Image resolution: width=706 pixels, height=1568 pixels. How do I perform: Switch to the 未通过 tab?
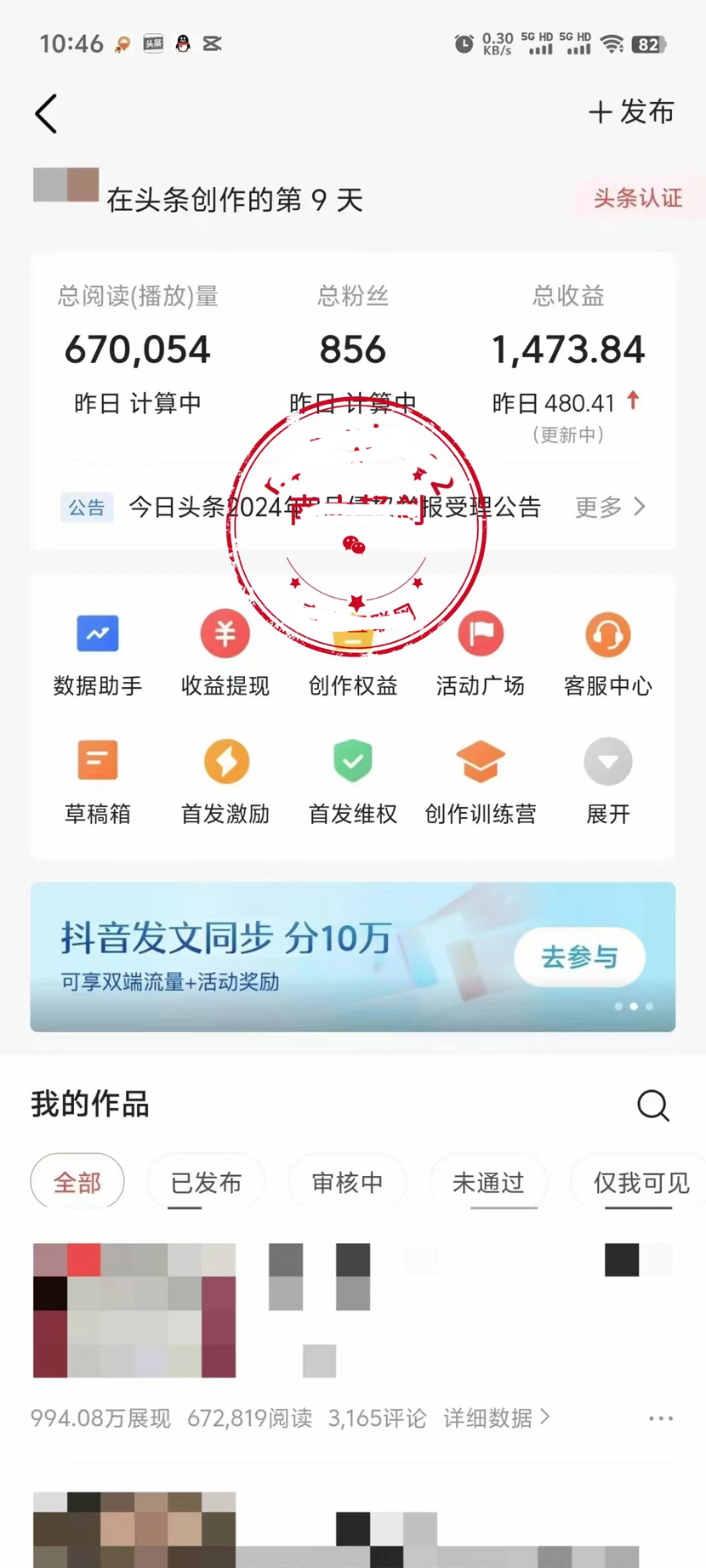point(488,1182)
